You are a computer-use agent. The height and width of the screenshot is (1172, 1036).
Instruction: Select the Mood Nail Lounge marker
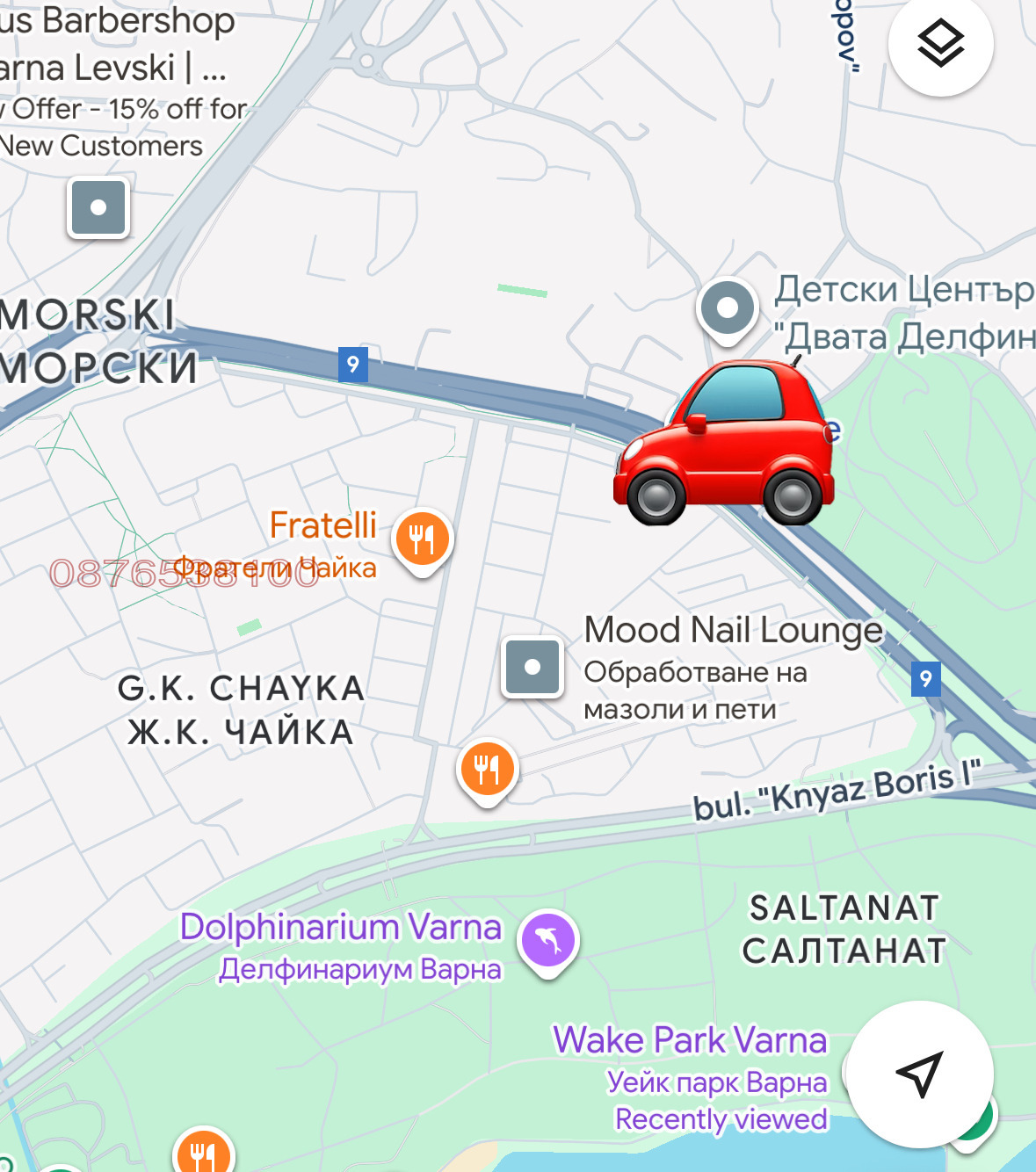coord(532,667)
